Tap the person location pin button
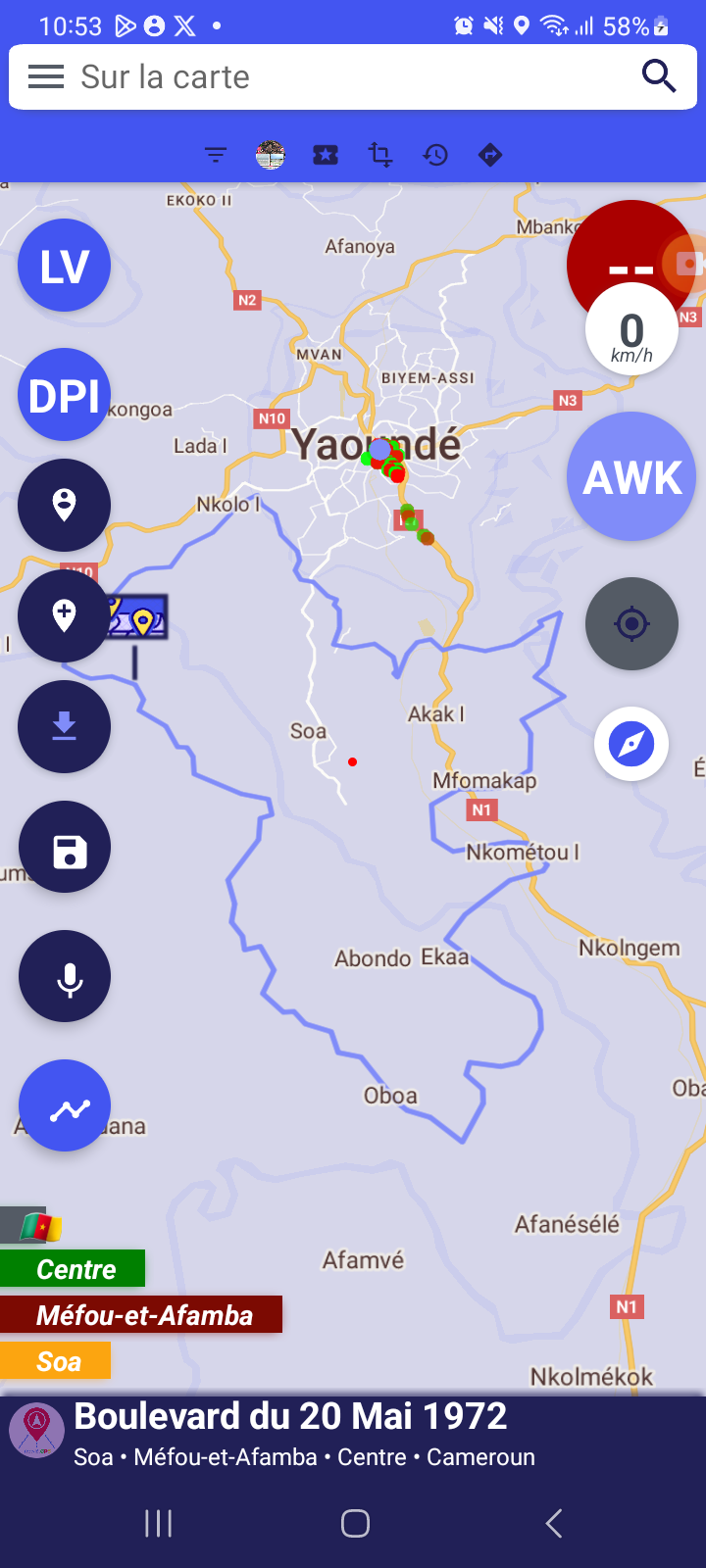 [65, 505]
